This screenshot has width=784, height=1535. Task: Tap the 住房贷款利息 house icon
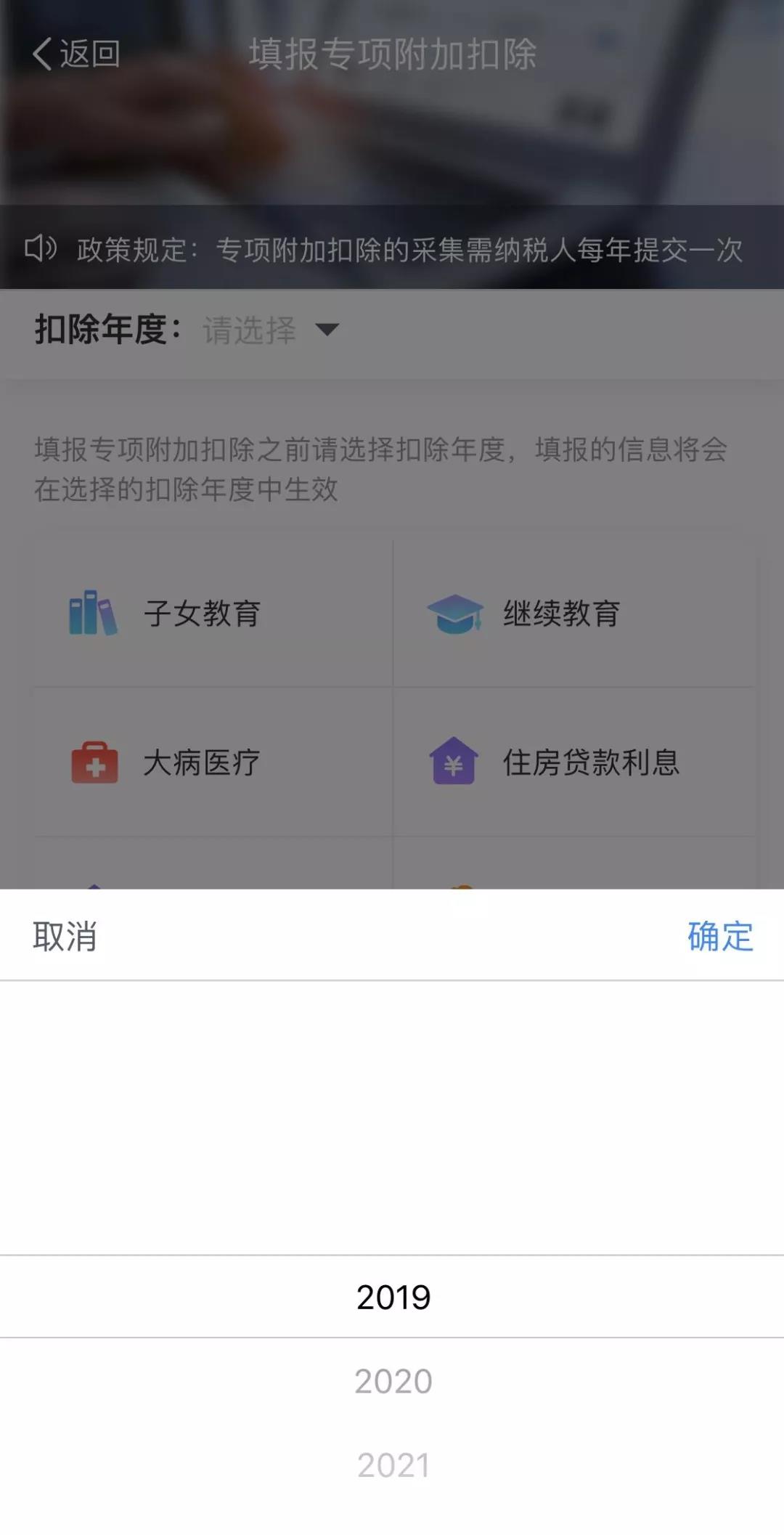454,761
